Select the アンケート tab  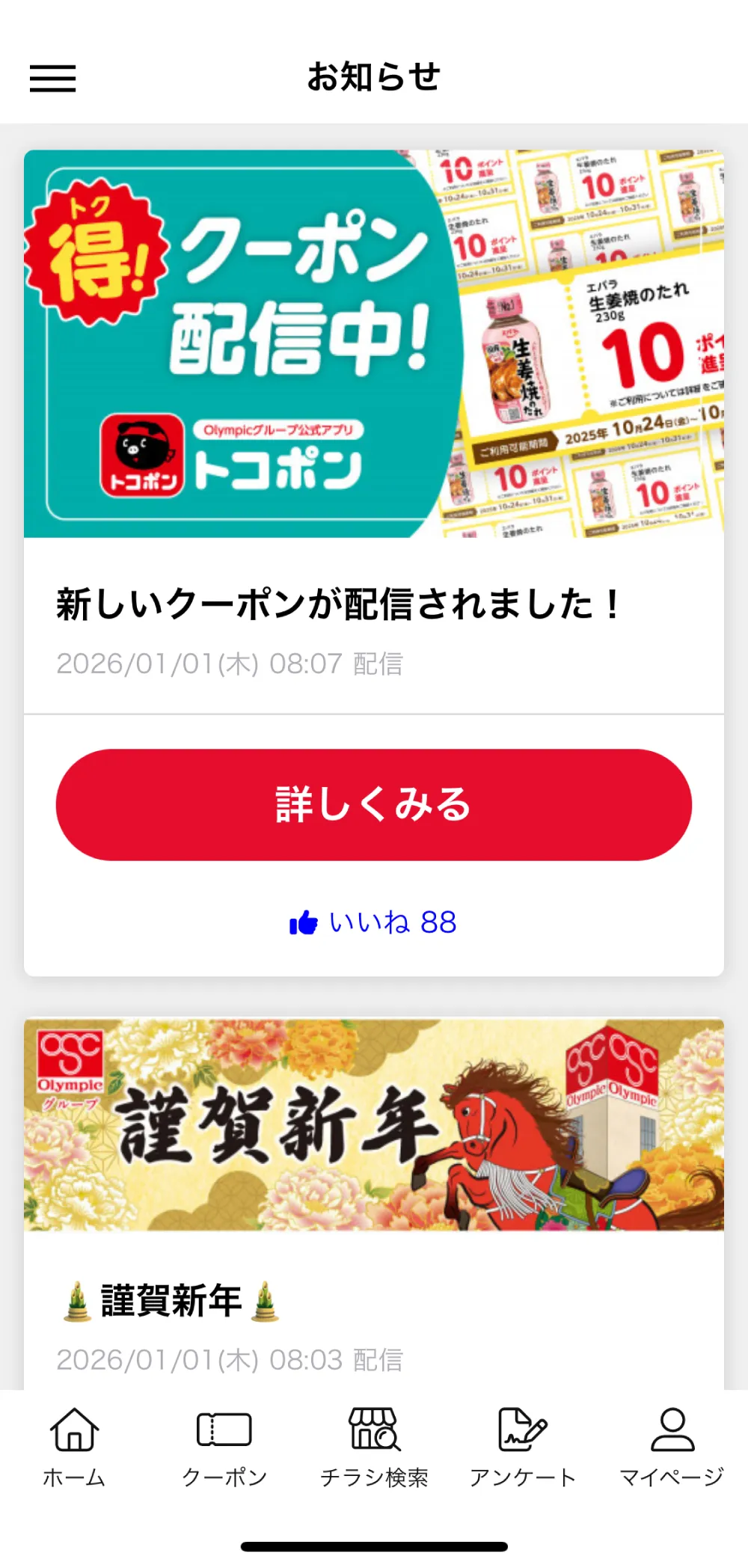click(x=523, y=1446)
